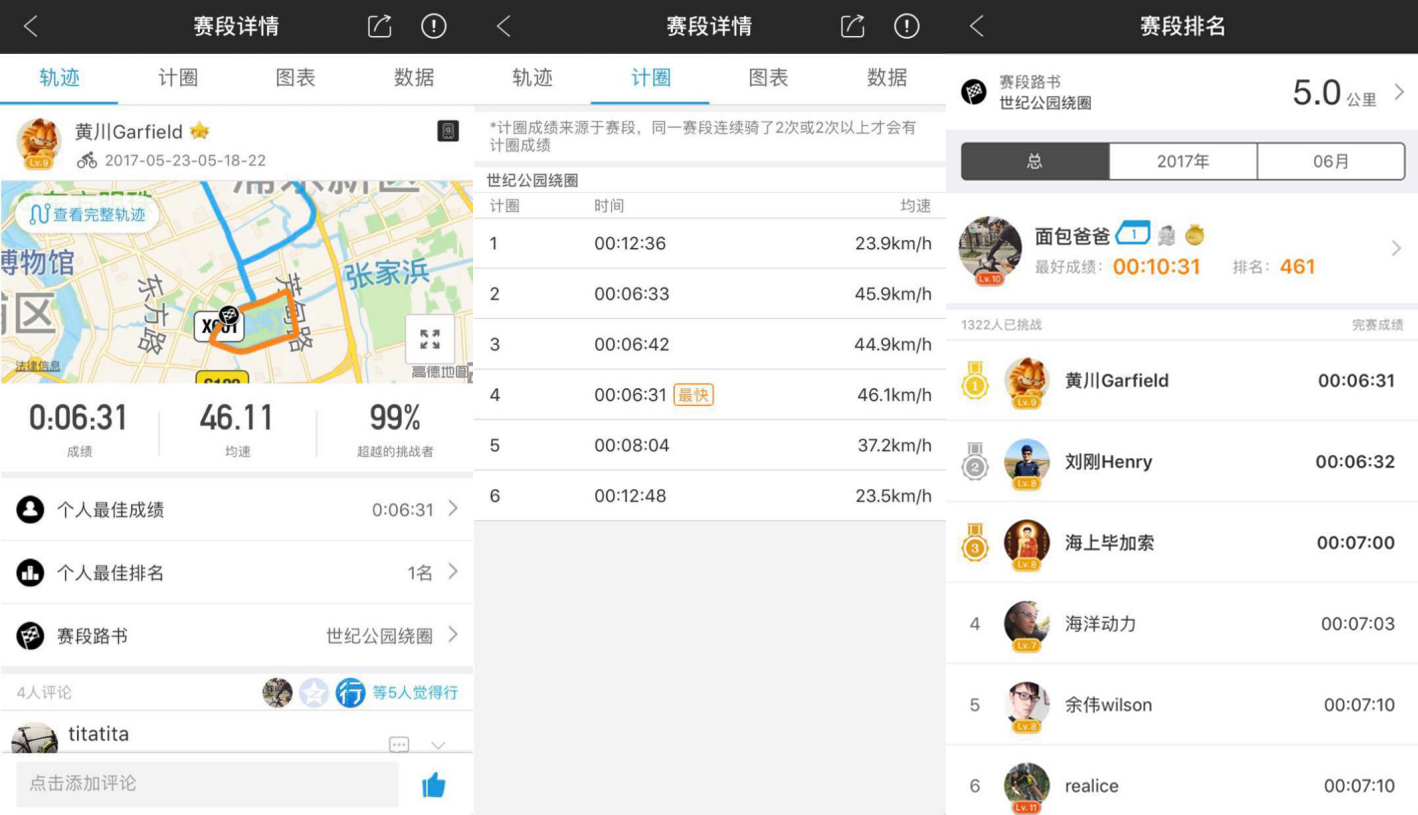
Task: Open 刘刚Henry's ranking entry
Action: (x=1182, y=462)
